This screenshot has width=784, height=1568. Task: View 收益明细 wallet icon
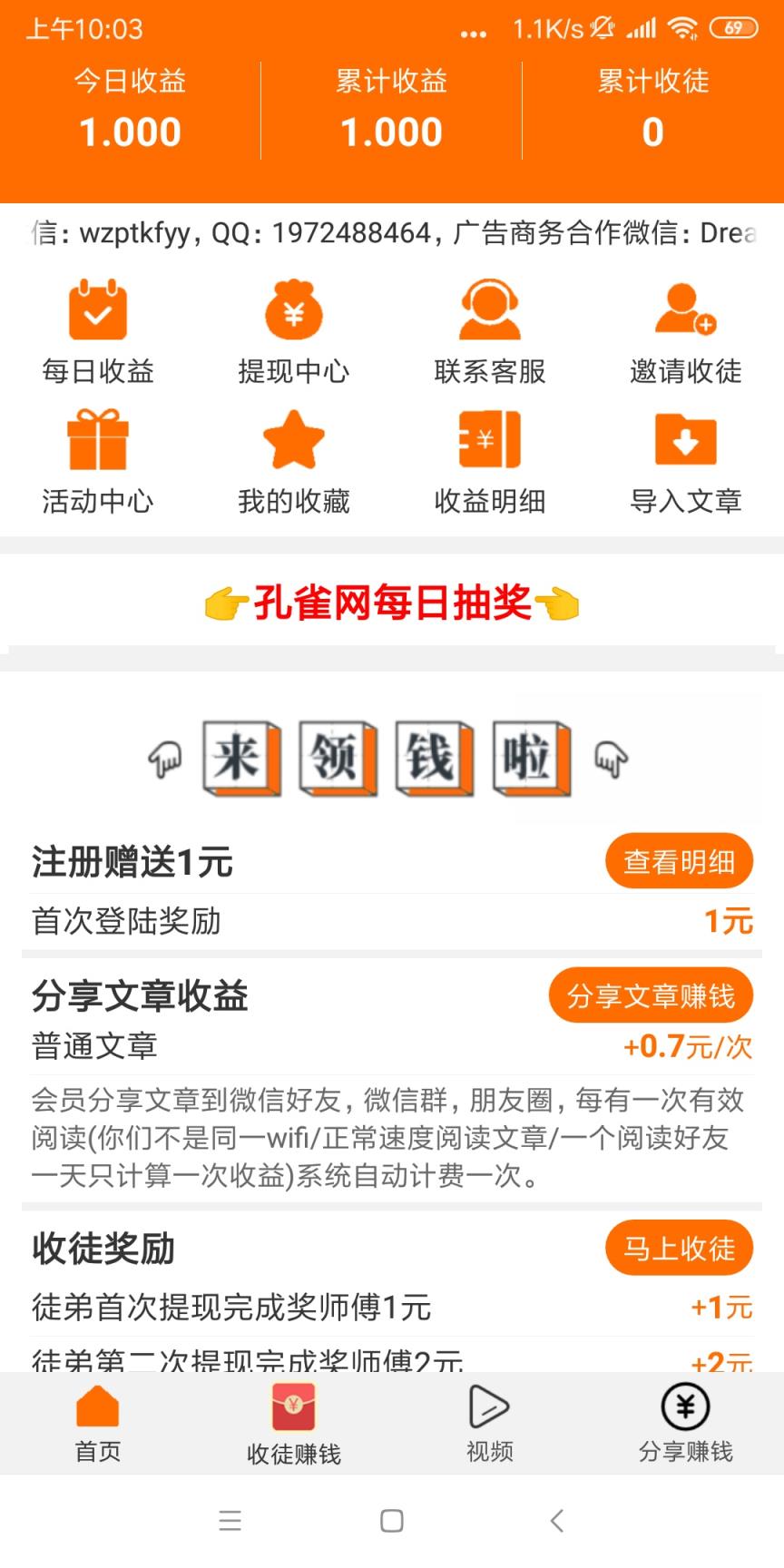[489, 440]
